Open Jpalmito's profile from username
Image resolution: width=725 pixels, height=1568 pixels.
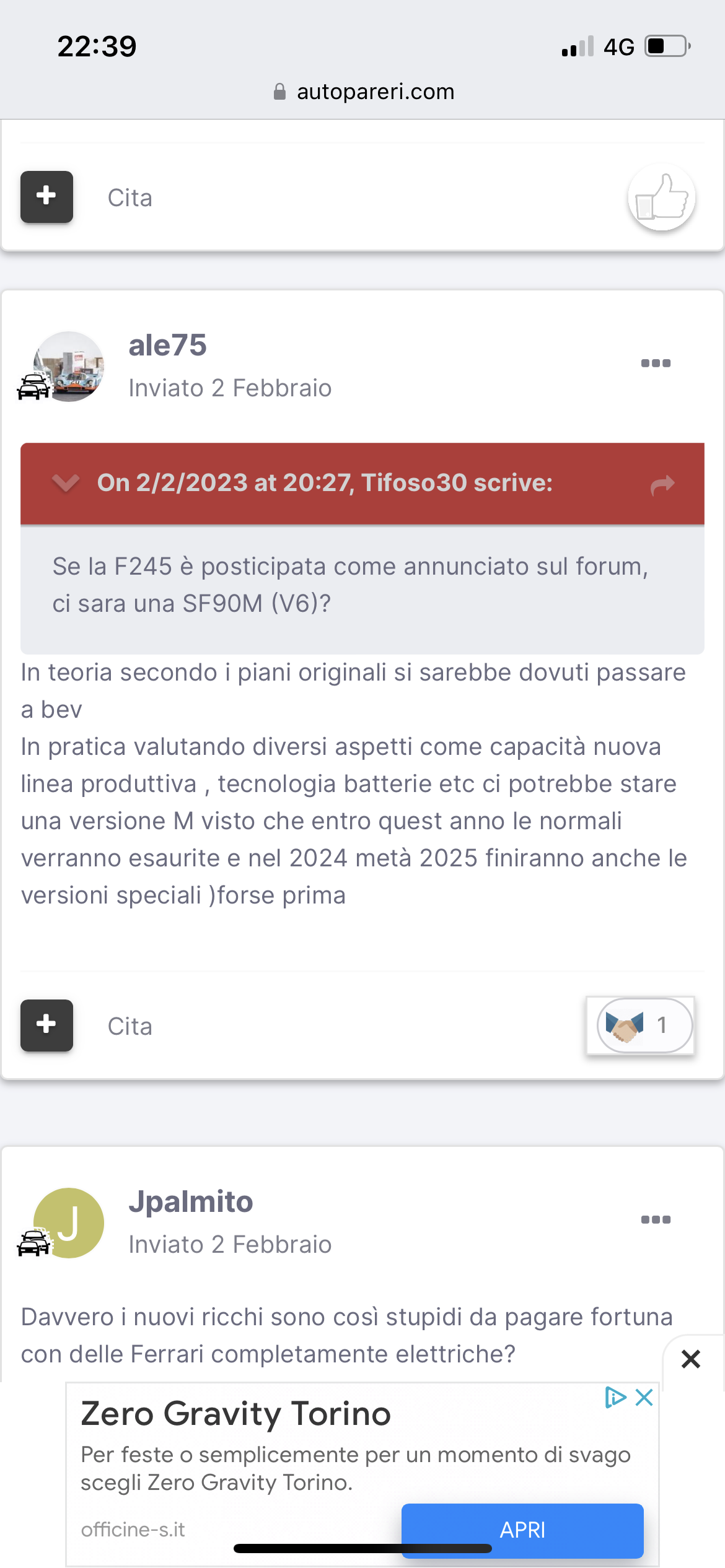tap(190, 1202)
